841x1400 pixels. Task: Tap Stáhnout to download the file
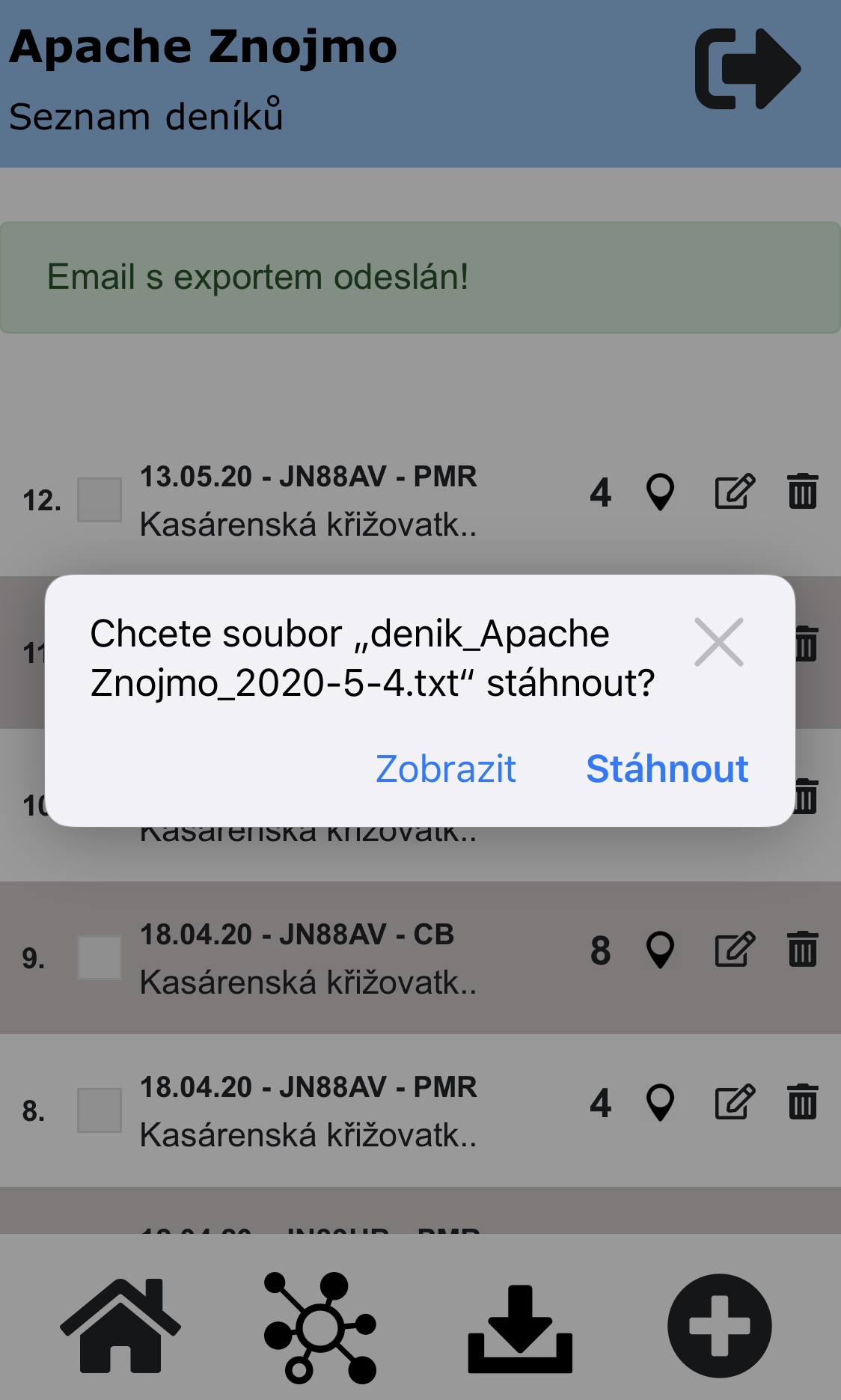pyautogui.click(x=667, y=768)
